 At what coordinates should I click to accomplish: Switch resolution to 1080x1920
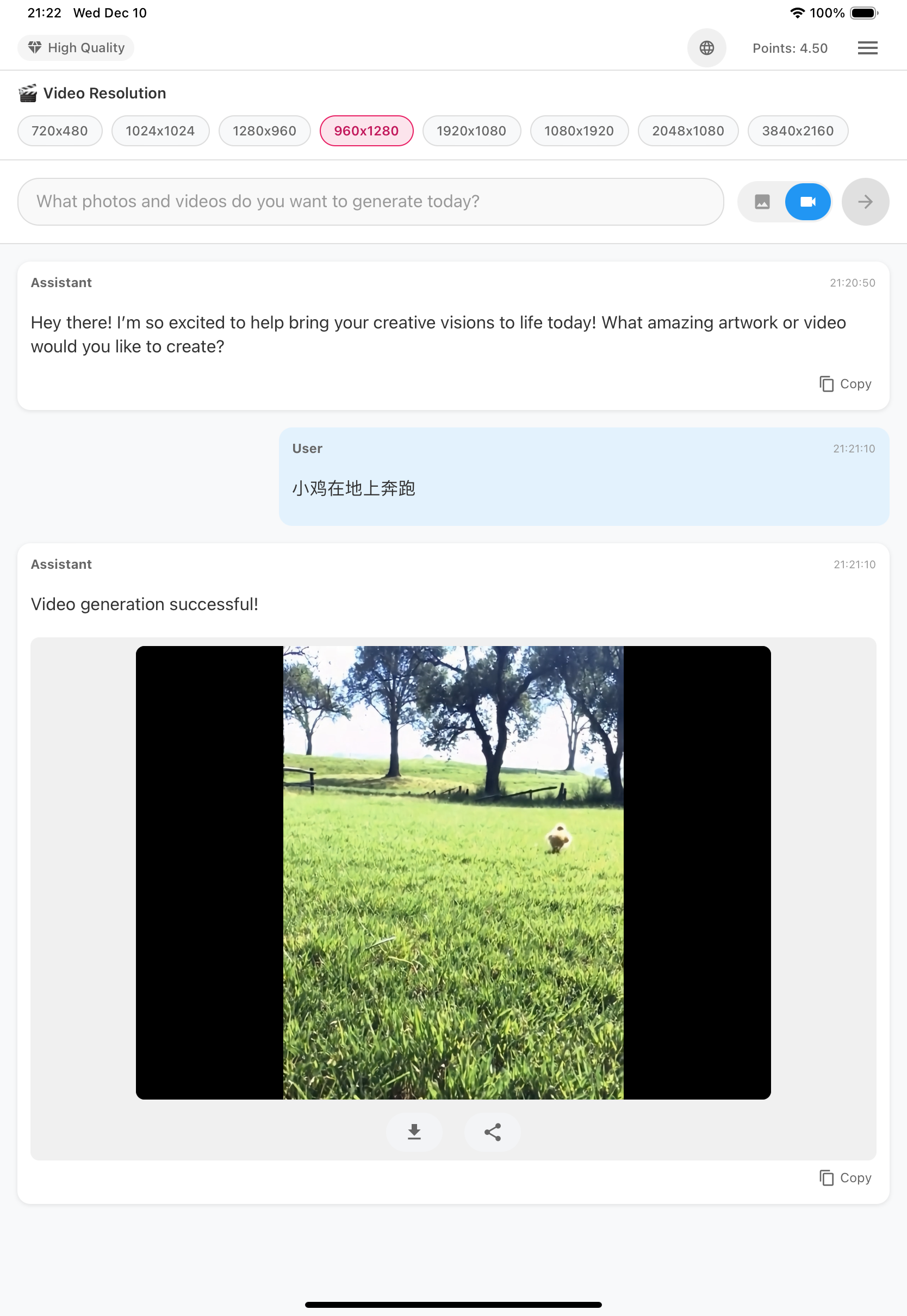click(579, 131)
